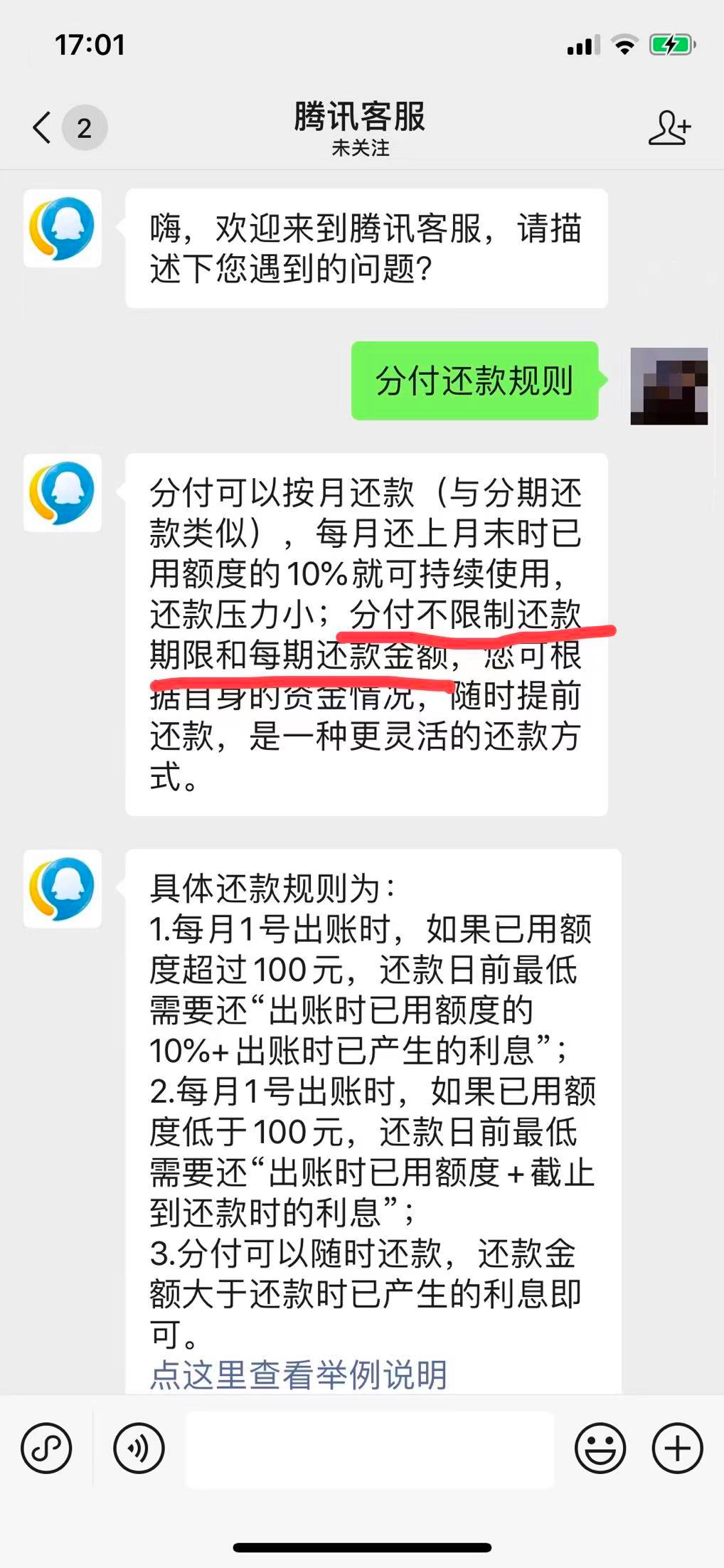Open the service menu icon beside the input
This screenshot has width=724, height=1568.
[x=46, y=1448]
